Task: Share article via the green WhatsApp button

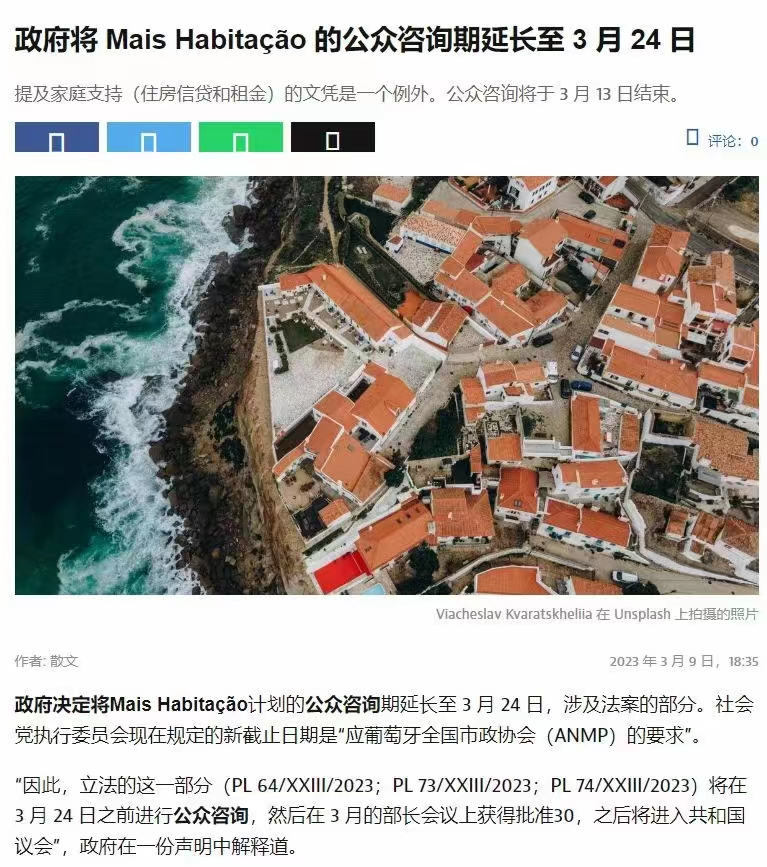Action: [240, 138]
